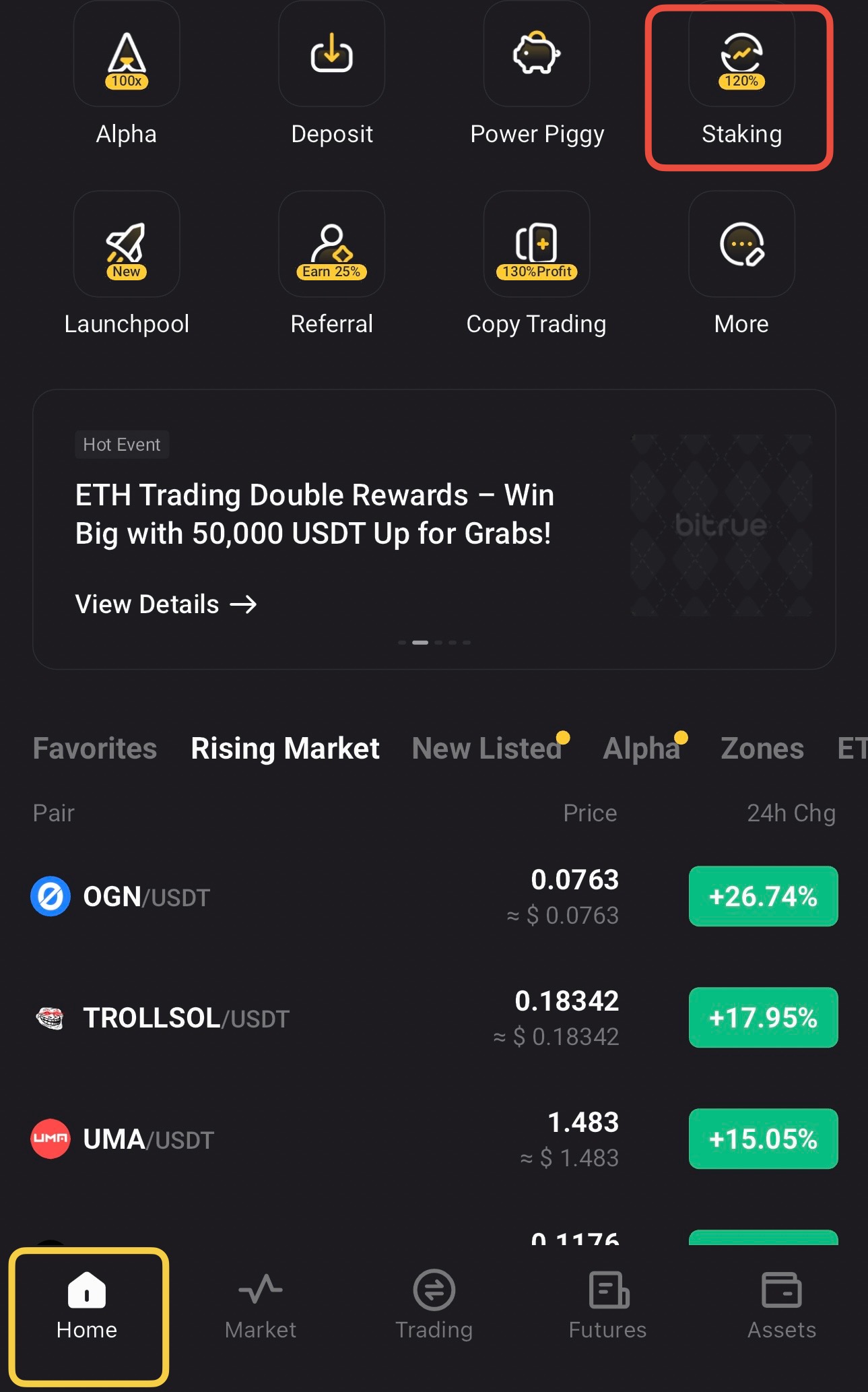Tap View Details on ETH rewards event

click(166, 604)
